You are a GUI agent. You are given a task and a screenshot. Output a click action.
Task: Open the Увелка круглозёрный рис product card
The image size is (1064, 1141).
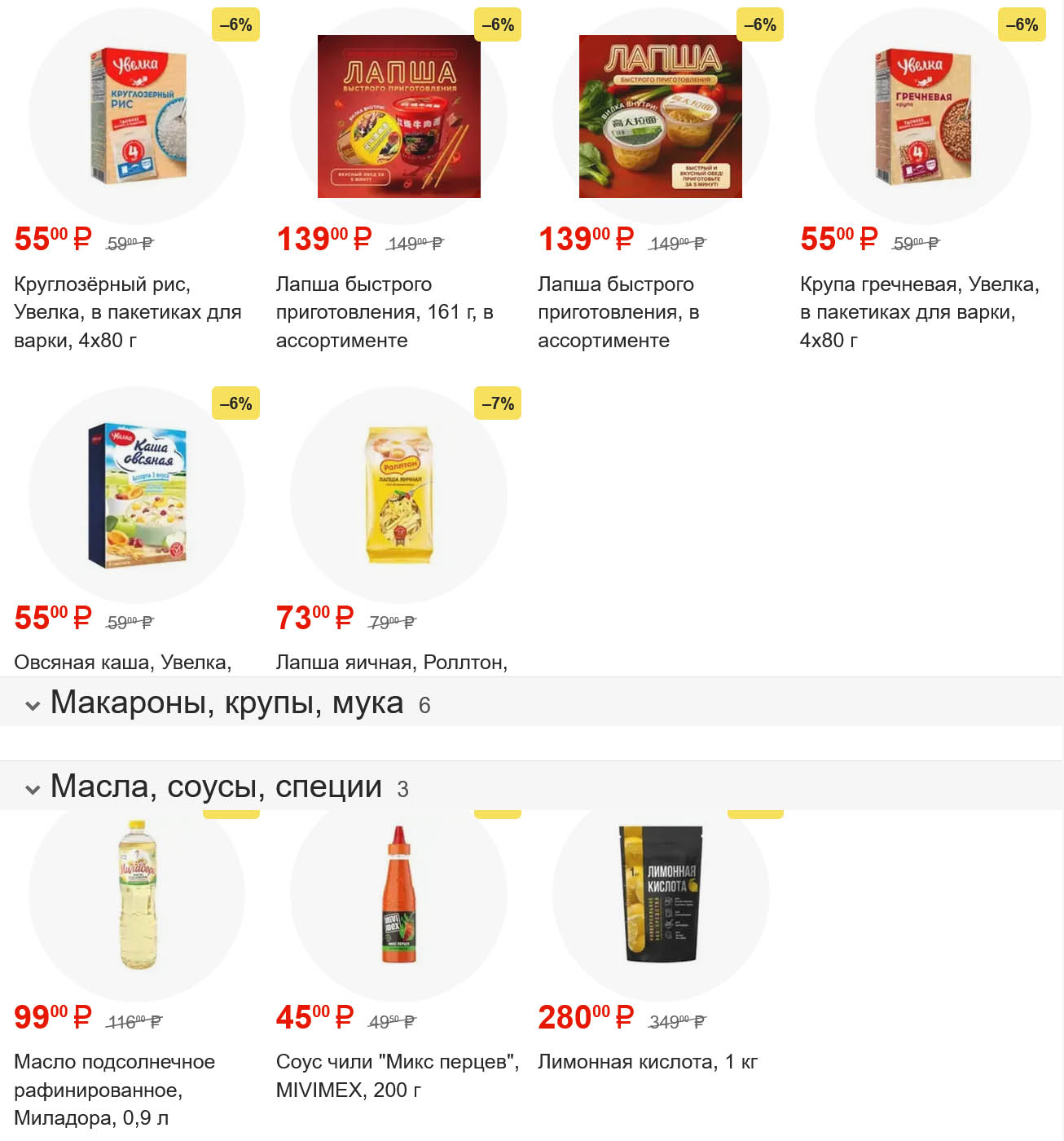136,117
